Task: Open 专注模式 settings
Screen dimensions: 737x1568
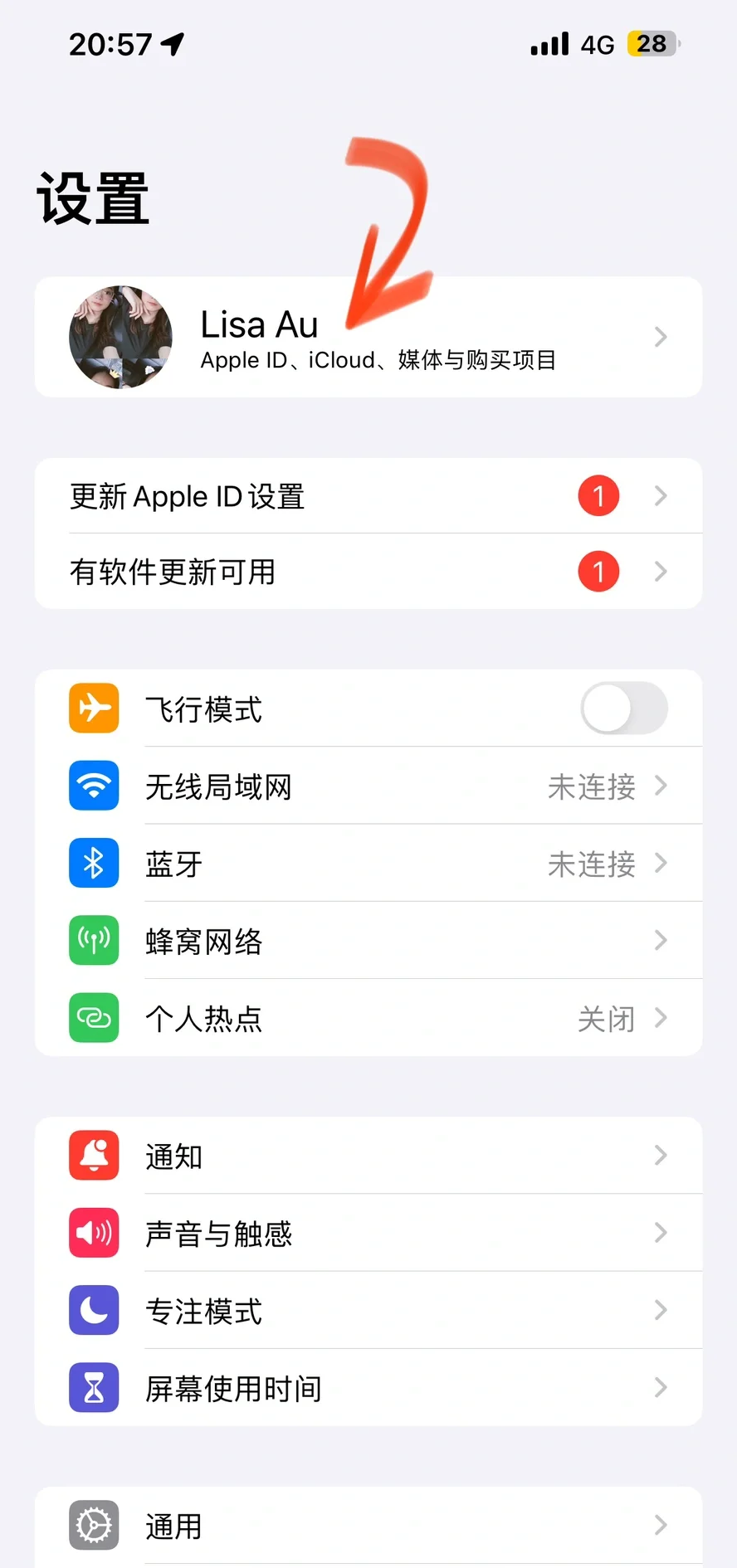Action: (368, 1311)
